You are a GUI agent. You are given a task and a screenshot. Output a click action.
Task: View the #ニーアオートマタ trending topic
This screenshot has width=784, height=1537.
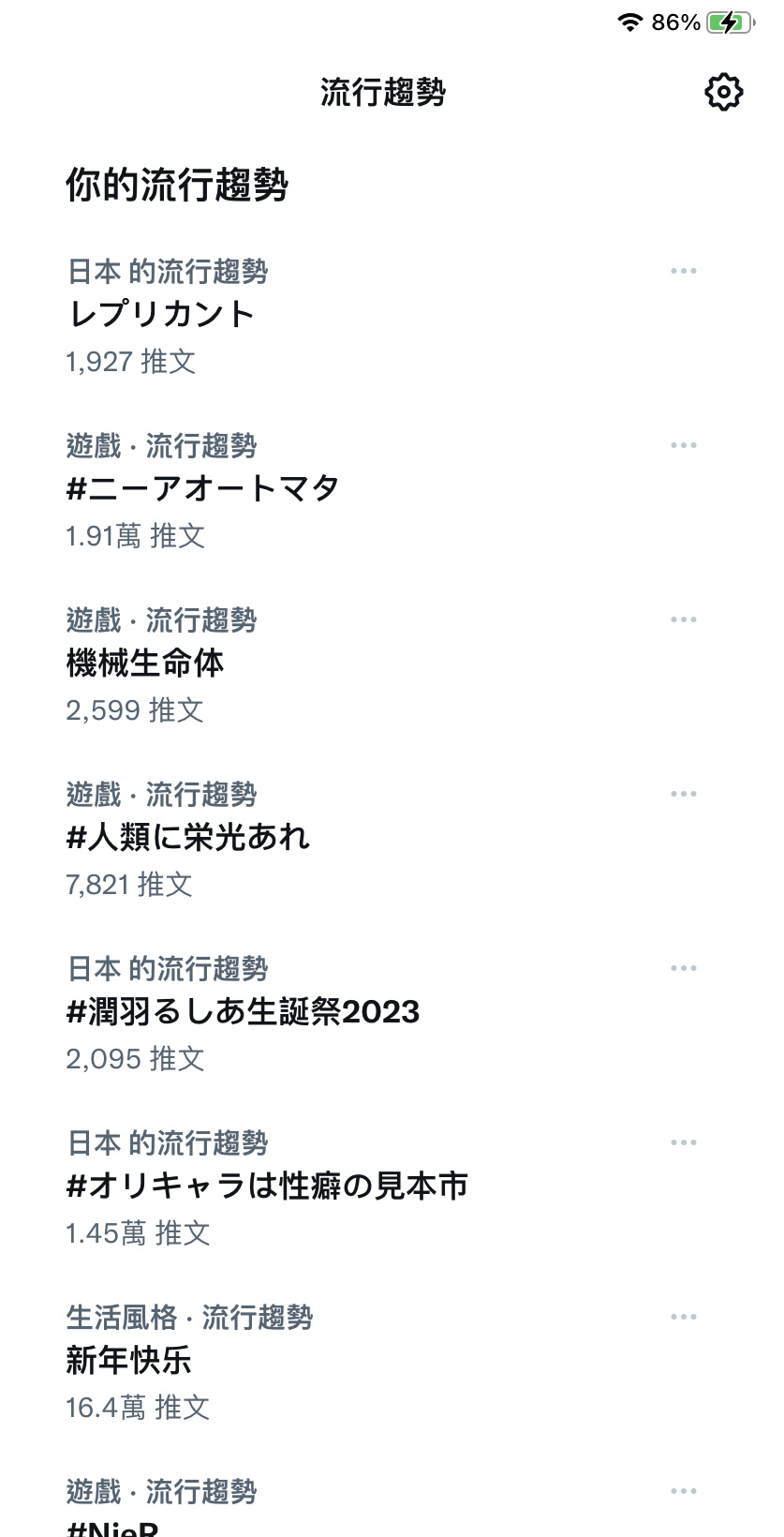[x=392, y=490]
